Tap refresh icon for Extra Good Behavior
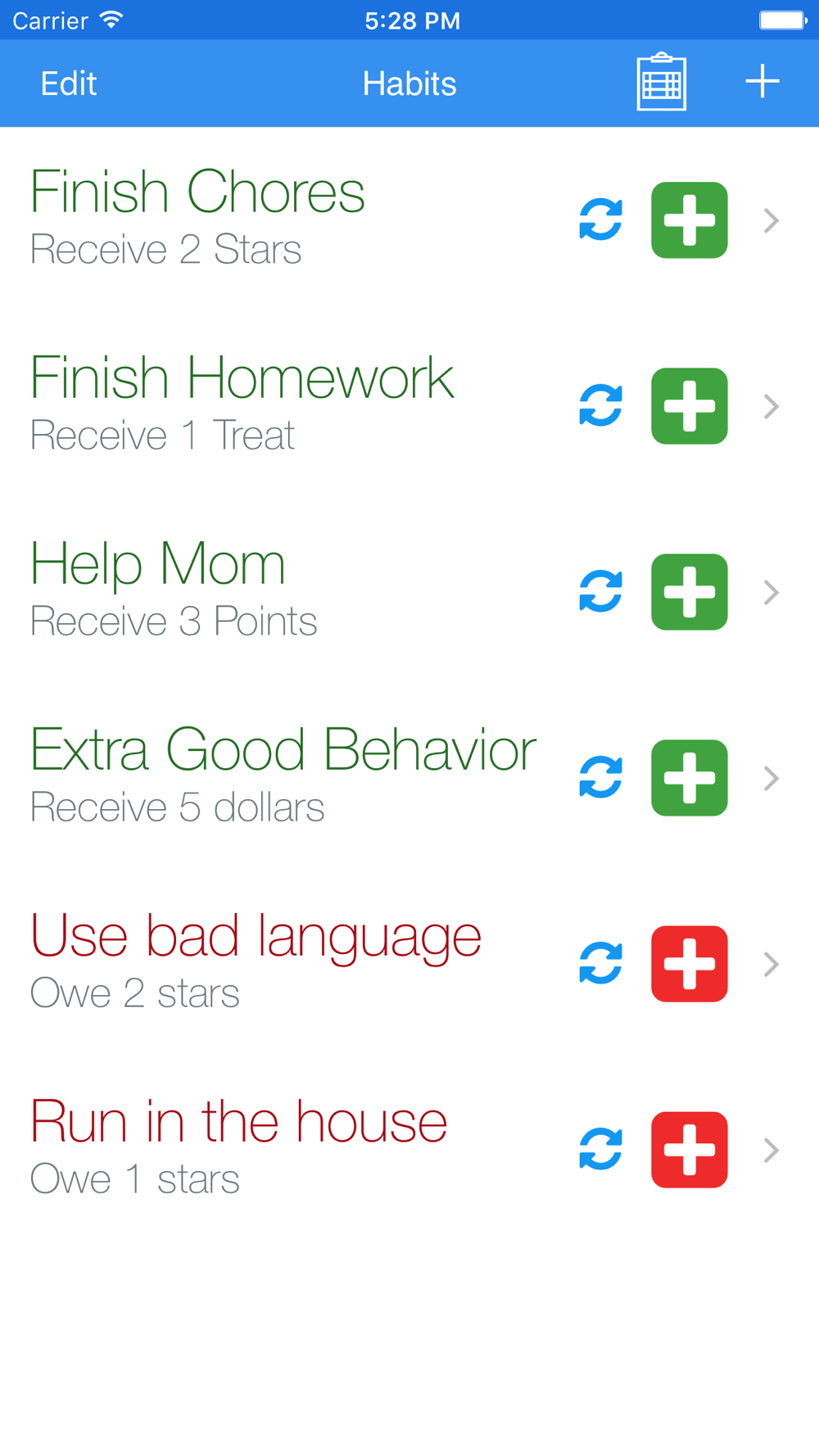The height and width of the screenshot is (1456, 819). click(600, 778)
